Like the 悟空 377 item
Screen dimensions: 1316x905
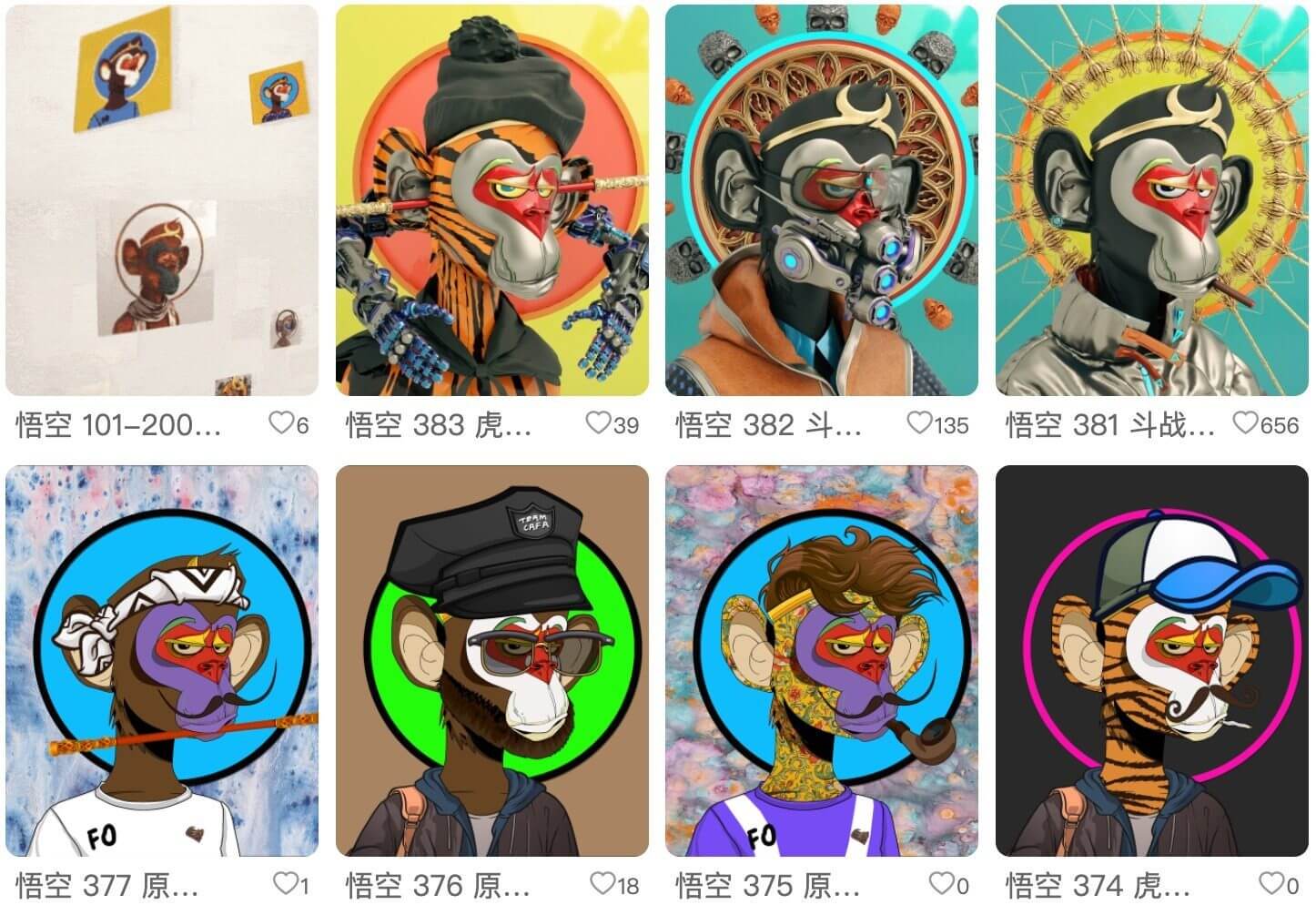(x=286, y=883)
